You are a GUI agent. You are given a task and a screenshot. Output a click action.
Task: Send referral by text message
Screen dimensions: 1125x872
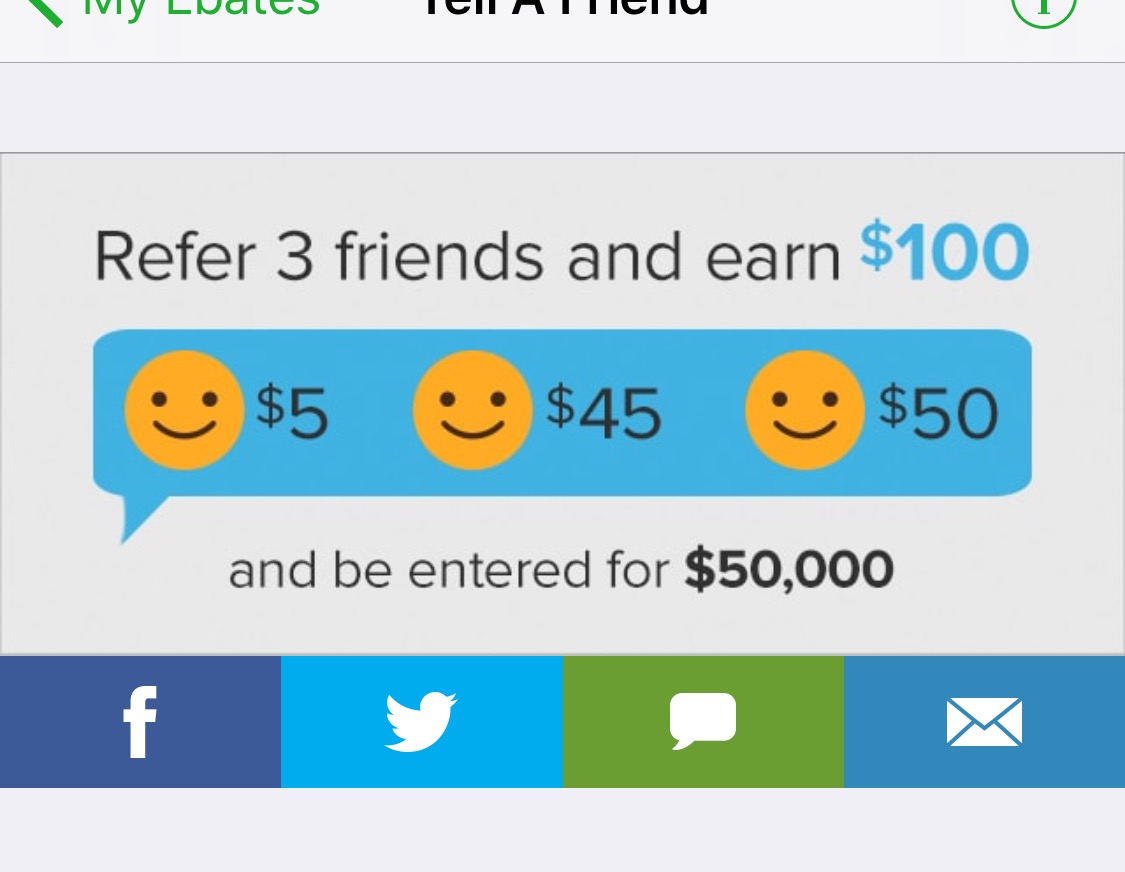[703, 722]
